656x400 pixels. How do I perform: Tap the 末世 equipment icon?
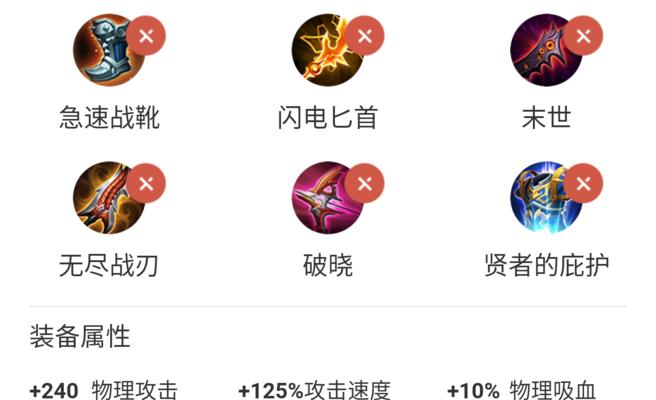[x=544, y=50]
